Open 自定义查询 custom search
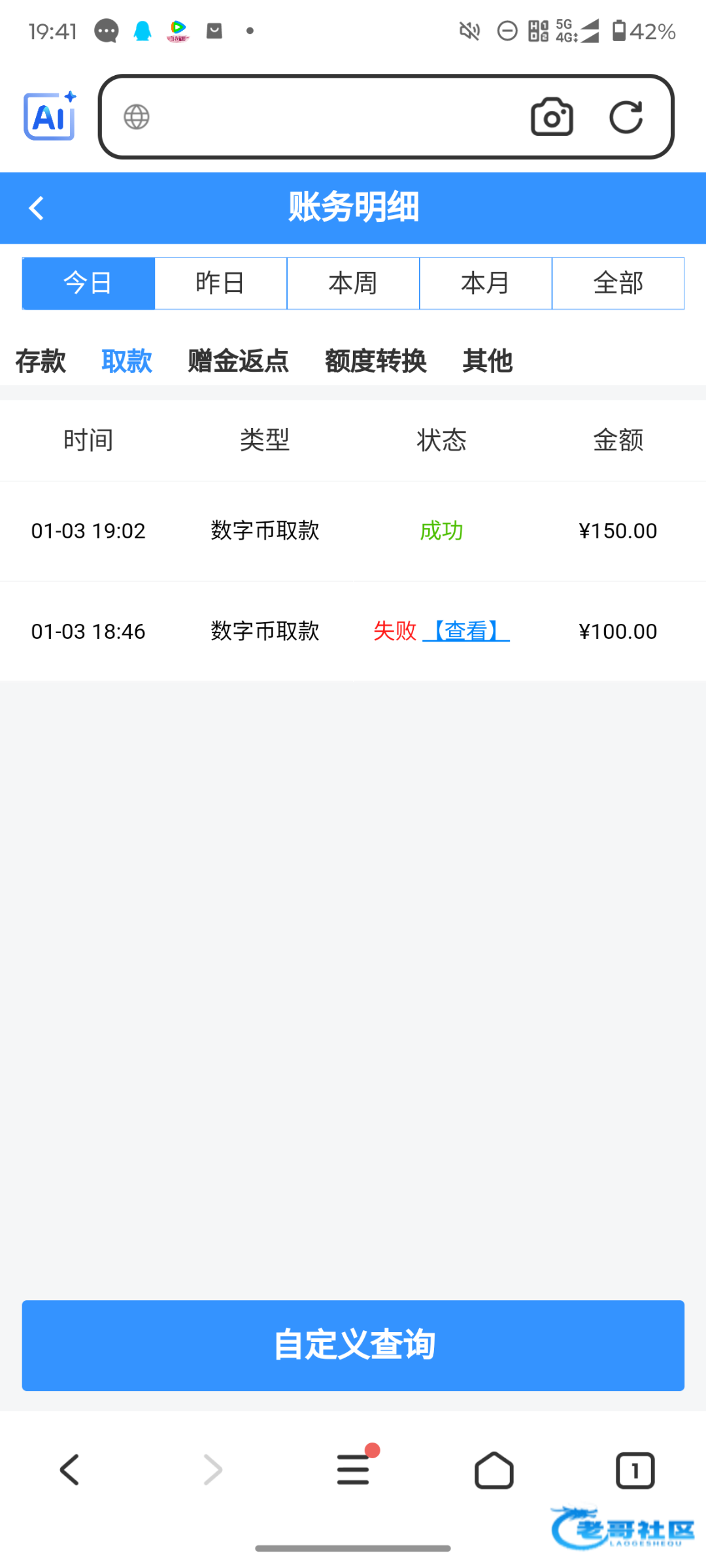 pos(353,1345)
